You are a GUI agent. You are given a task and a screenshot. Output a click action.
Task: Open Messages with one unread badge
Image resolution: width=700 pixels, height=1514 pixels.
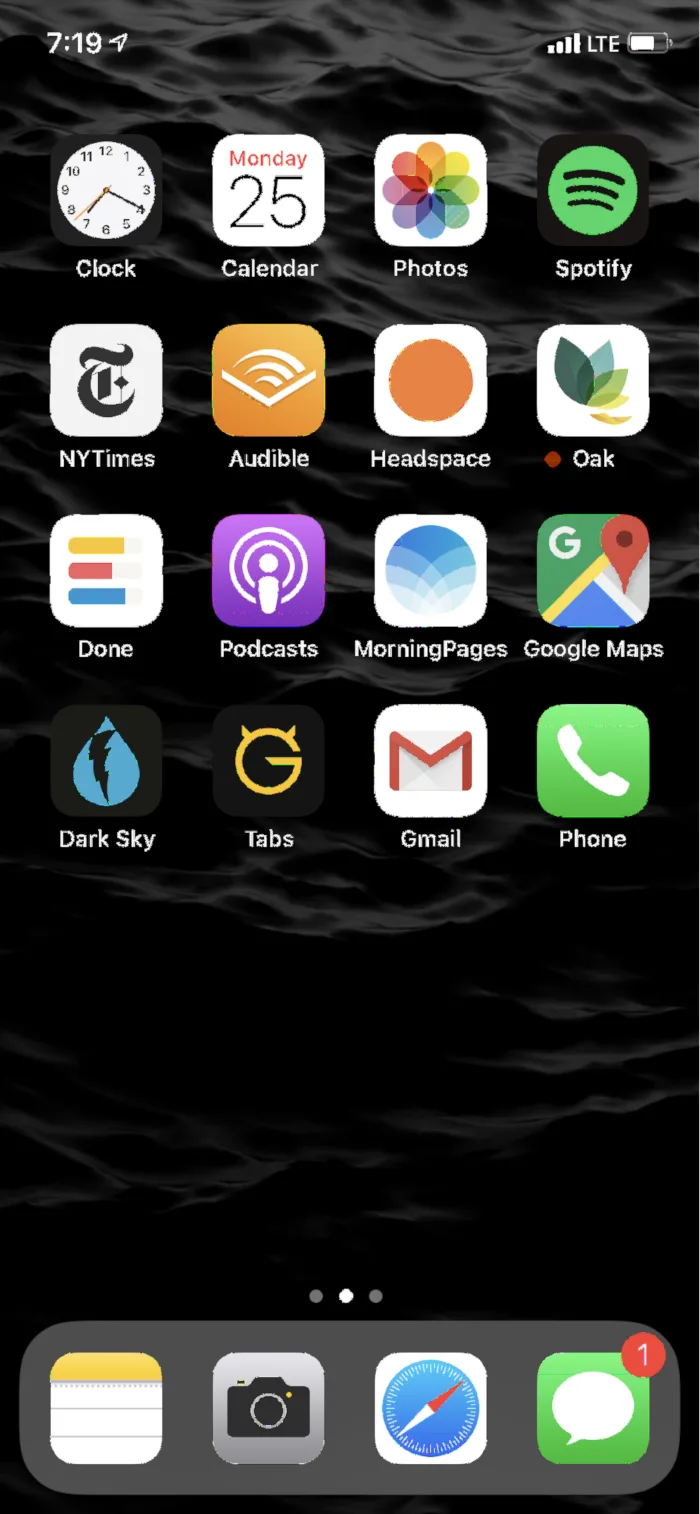[593, 1408]
